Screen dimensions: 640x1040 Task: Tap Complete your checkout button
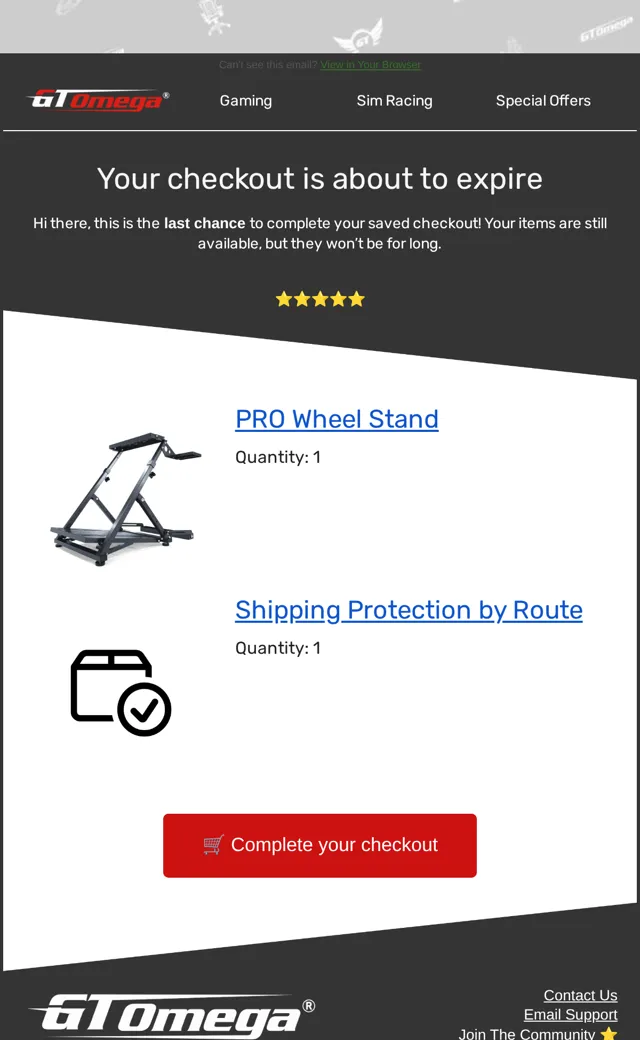(x=320, y=845)
